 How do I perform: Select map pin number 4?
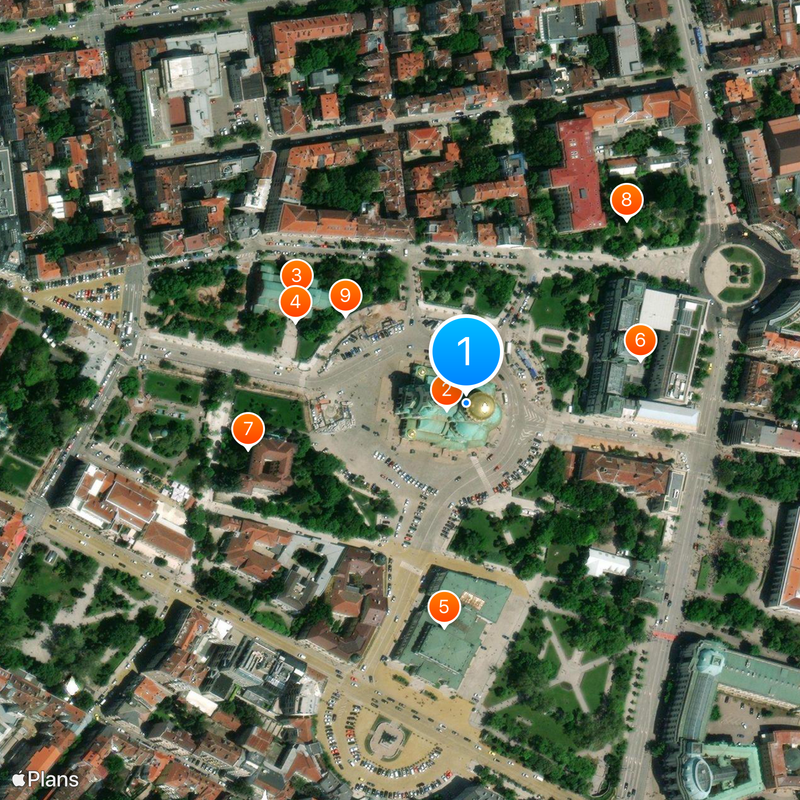[x=296, y=301]
